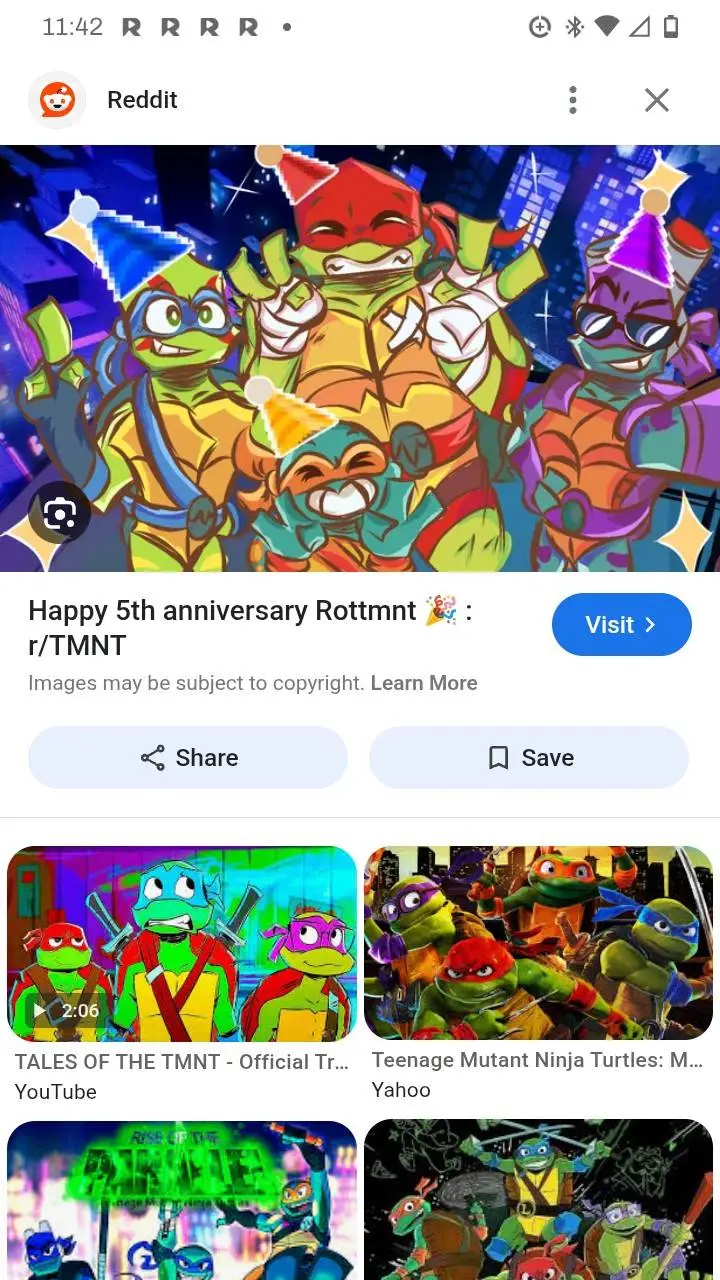Save this image to collections
The width and height of the screenshot is (720, 1280).
[529, 758]
